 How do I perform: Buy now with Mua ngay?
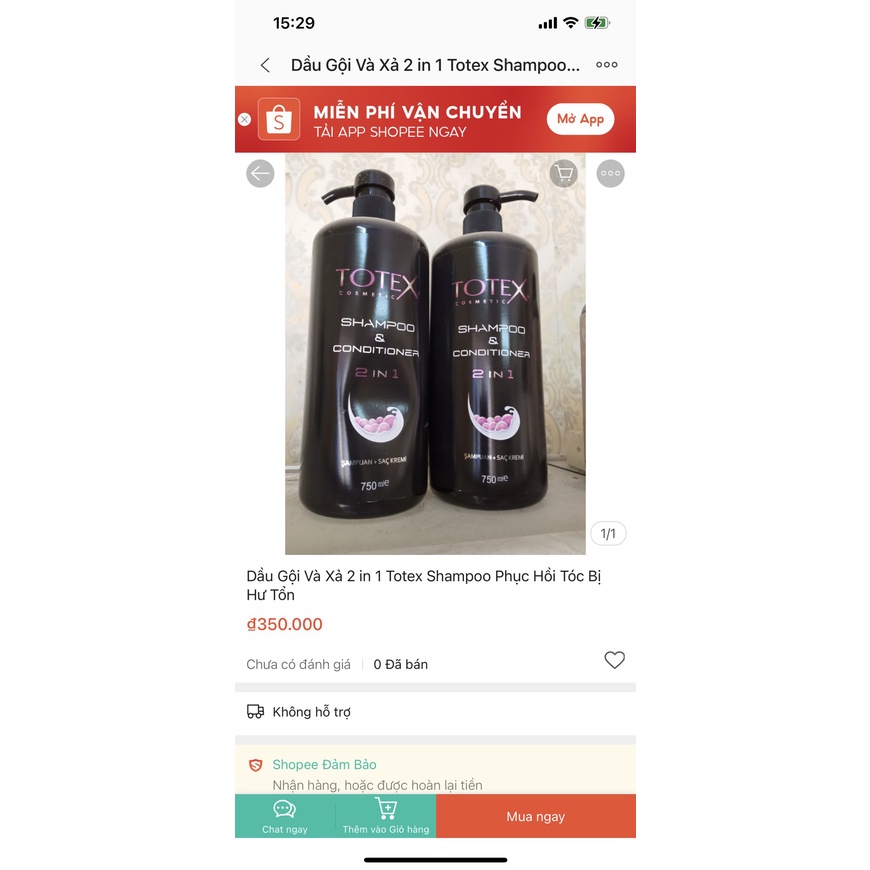535,816
